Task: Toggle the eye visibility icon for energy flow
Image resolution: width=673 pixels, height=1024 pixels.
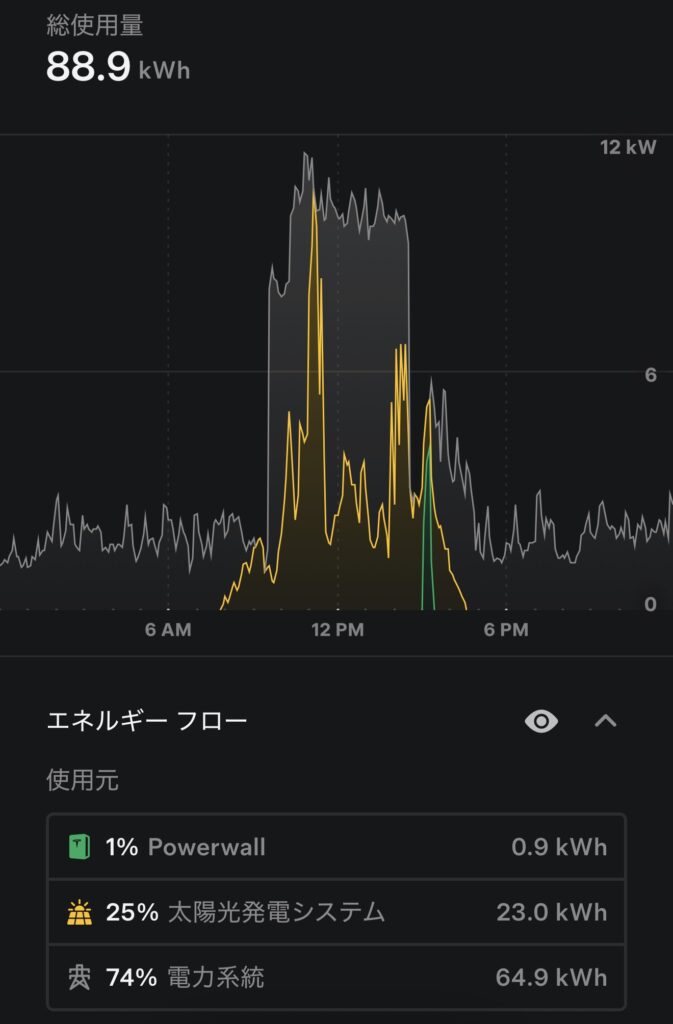Action: pos(541,721)
